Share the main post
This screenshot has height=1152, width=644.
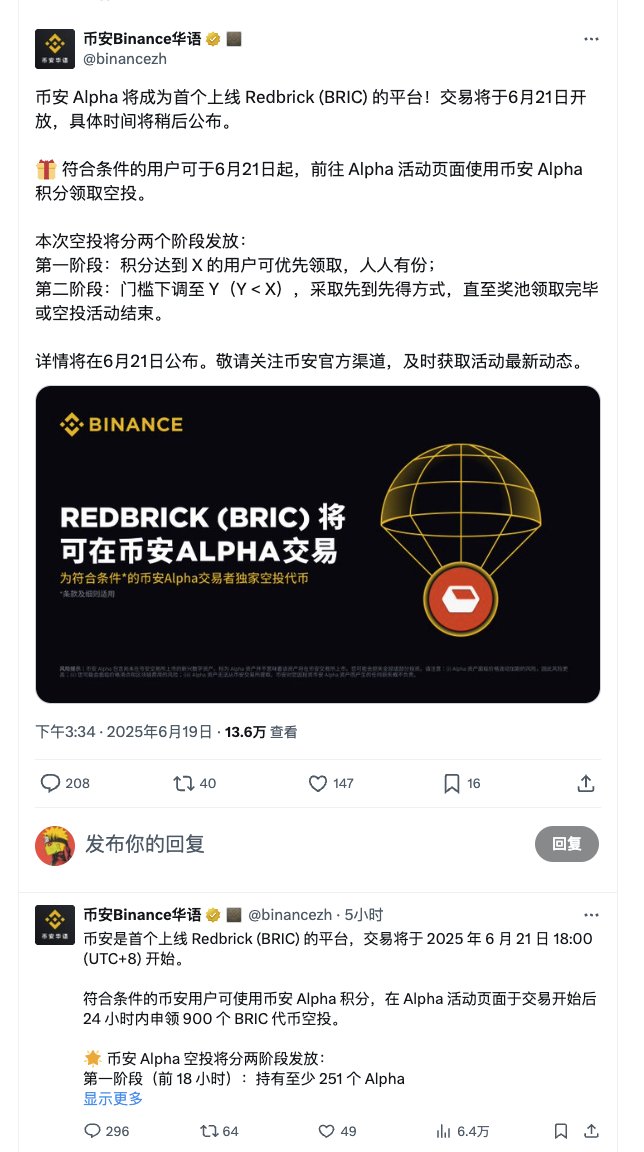point(587,783)
